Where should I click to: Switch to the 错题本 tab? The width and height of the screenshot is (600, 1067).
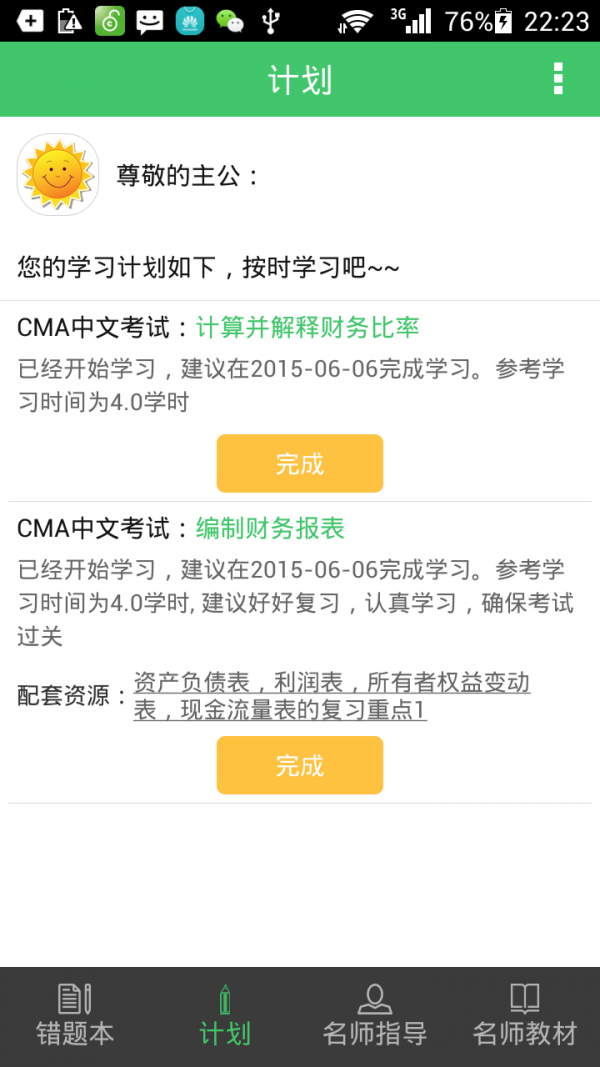(75, 1015)
